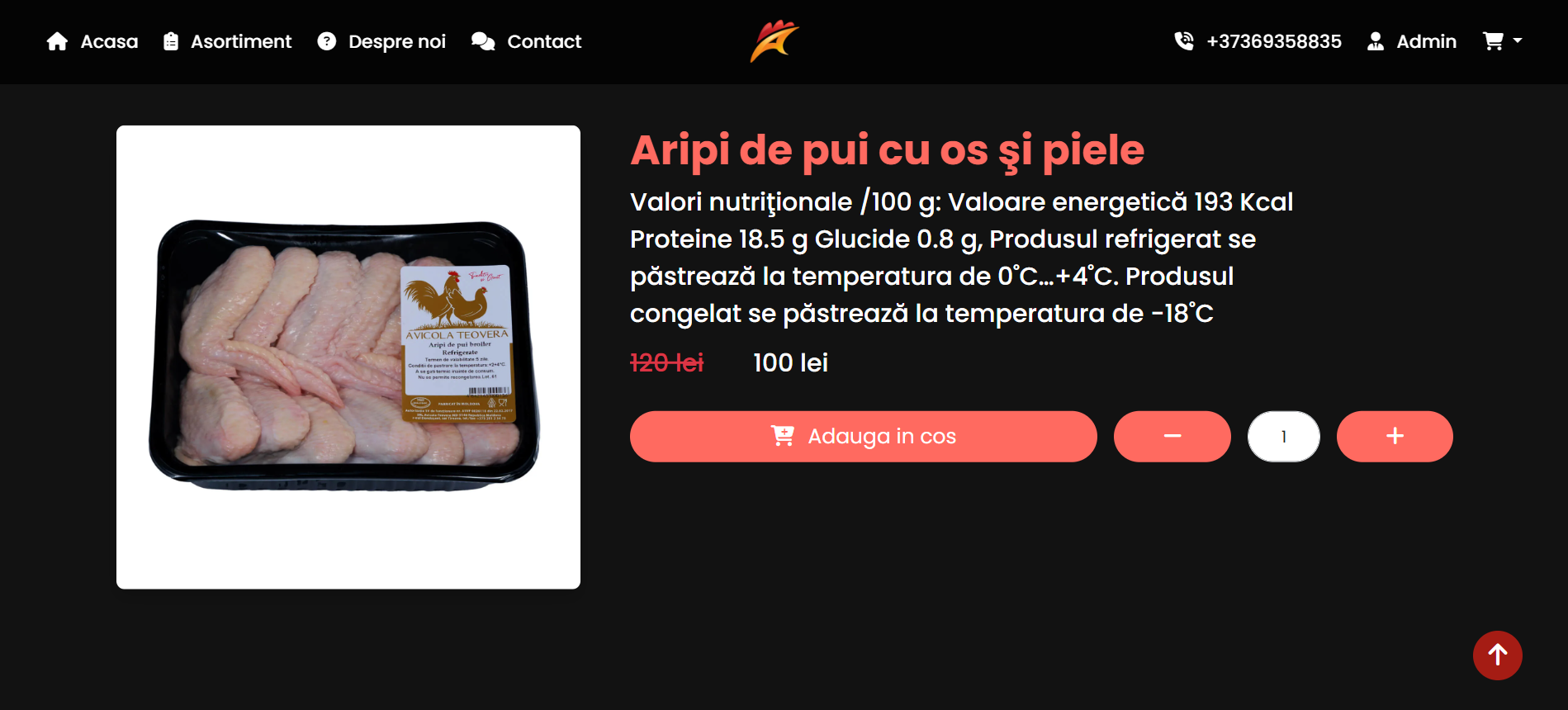The width and height of the screenshot is (1568, 710).
Task: Call the phone number +37369358835
Action: [1258, 41]
